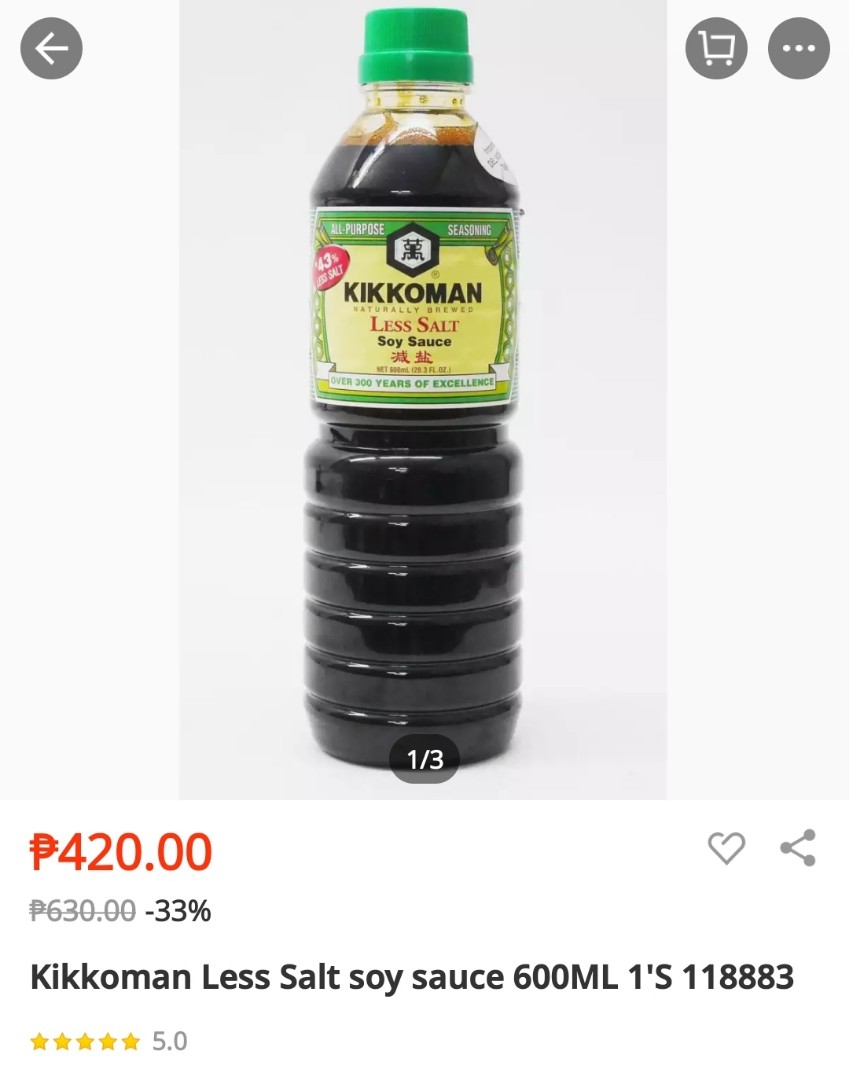Navigate back using the header arrow
The width and height of the screenshot is (849, 1080).
point(50,47)
